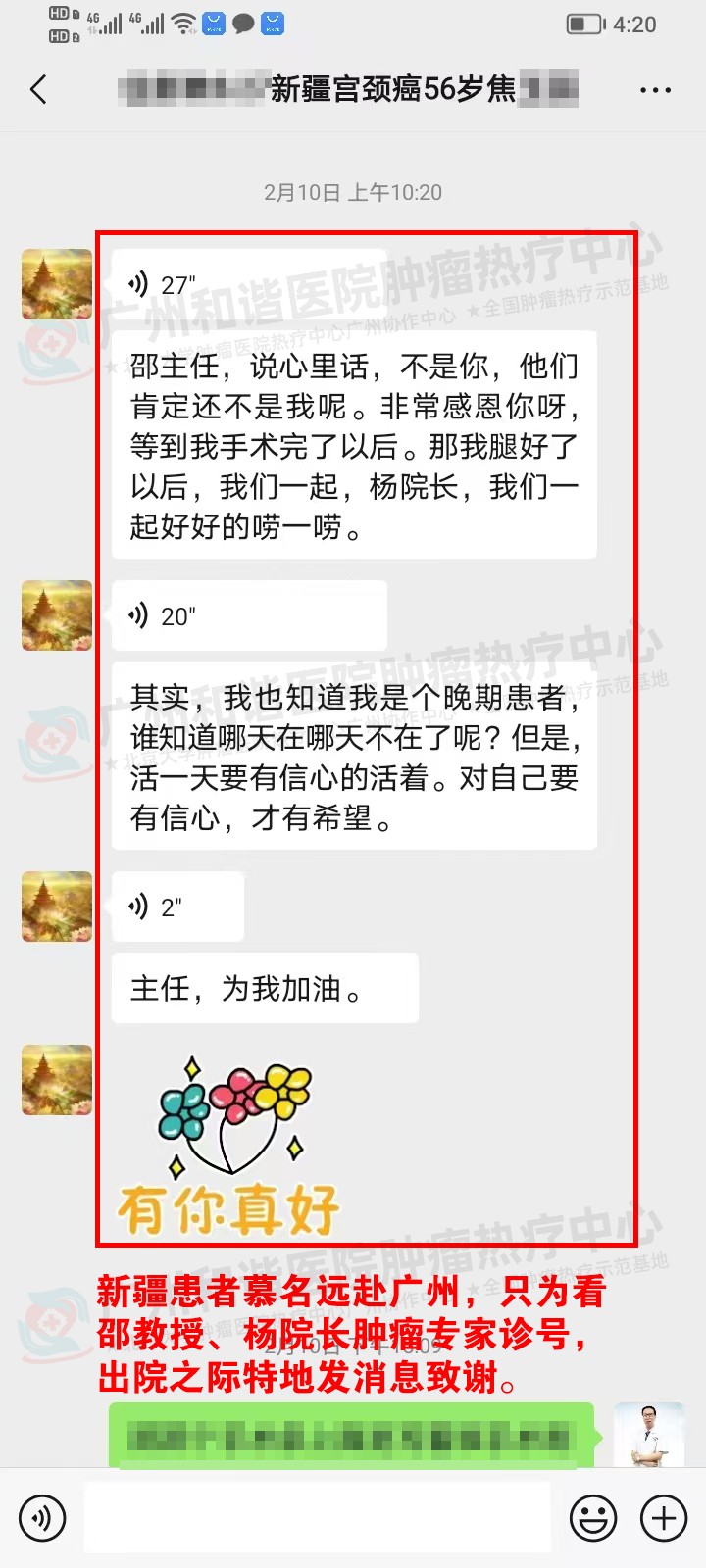Focus the message text field
The image size is (706, 1568).
[x=316, y=1518]
